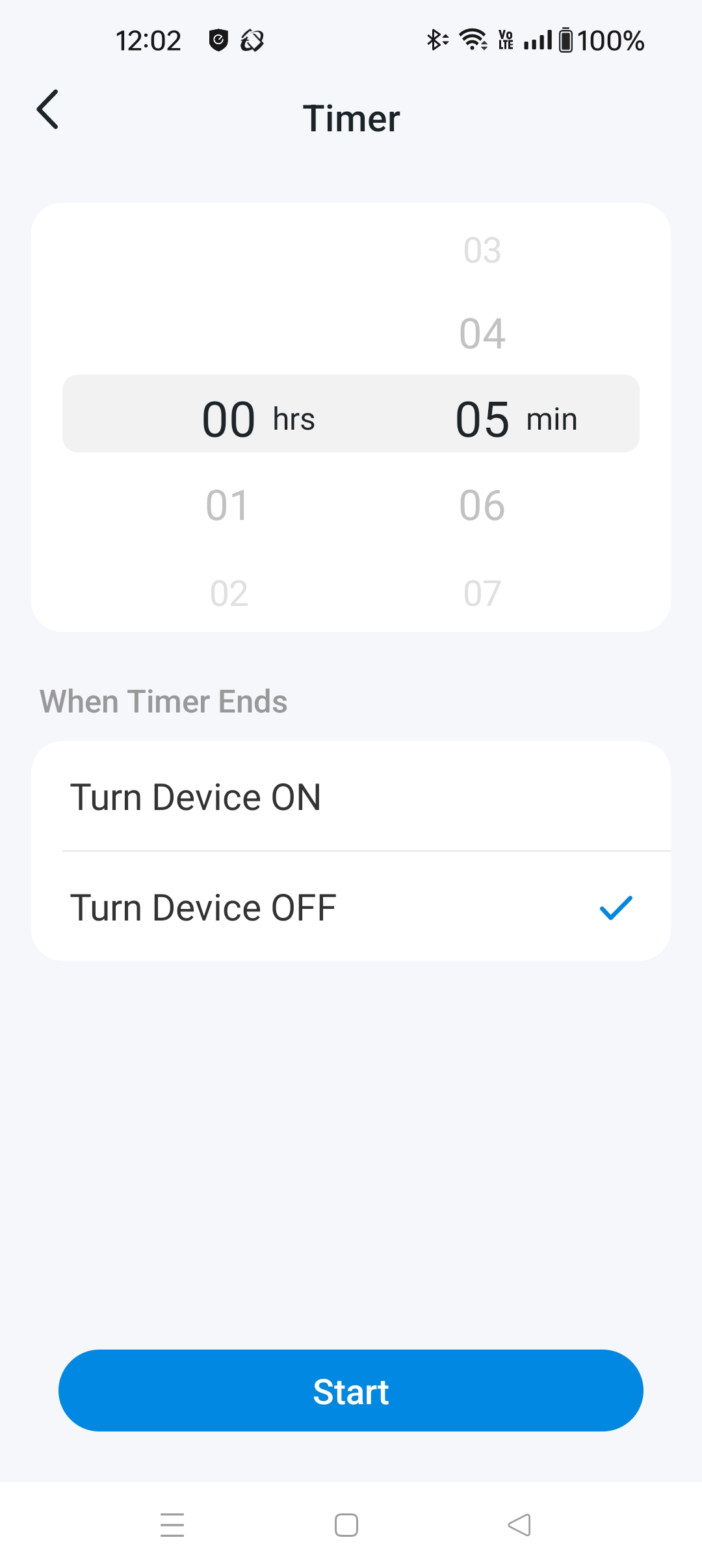Viewport: 702px width, 1568px height.
Task: Pick 06 in the minutes picker
Action: [x=482, y=506]
